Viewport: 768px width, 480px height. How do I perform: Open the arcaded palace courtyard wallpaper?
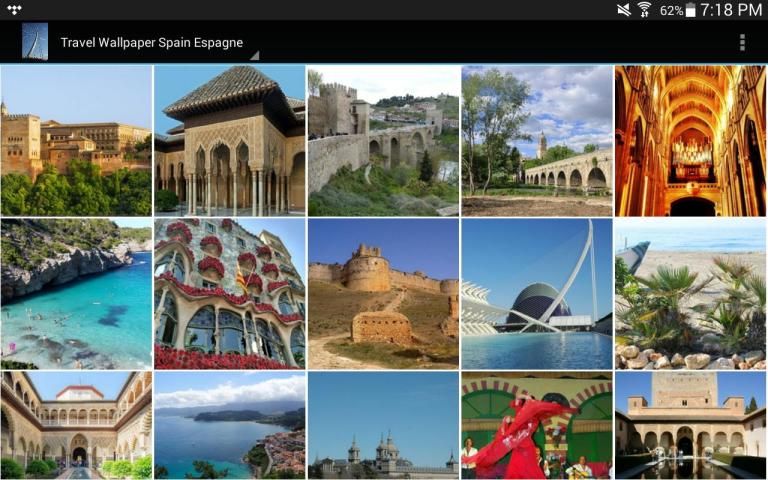coord(76,426)
